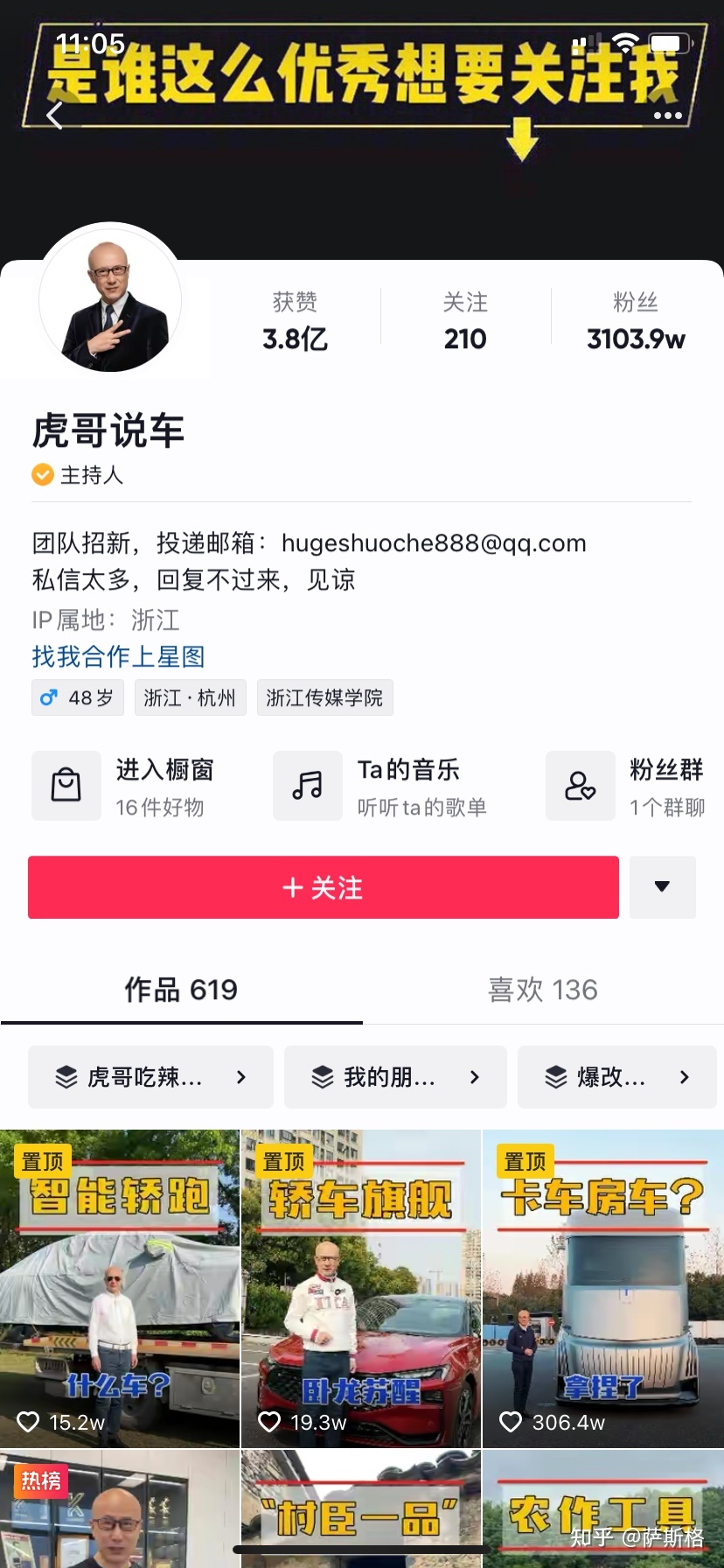Play the pinned 轿车旗舰 video
Screen dimensions: 724x1568
(361, 1288)
